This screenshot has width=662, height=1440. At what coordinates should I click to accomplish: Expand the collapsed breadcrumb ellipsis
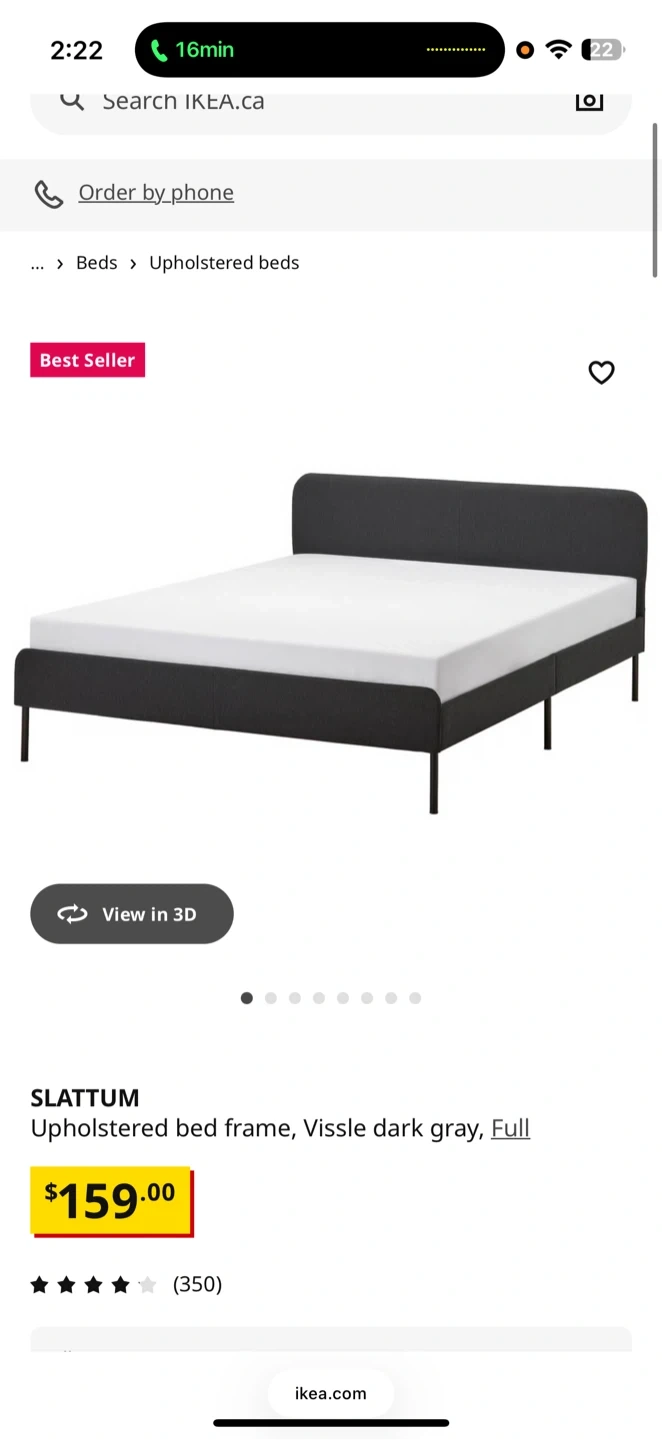click(38, 263)
